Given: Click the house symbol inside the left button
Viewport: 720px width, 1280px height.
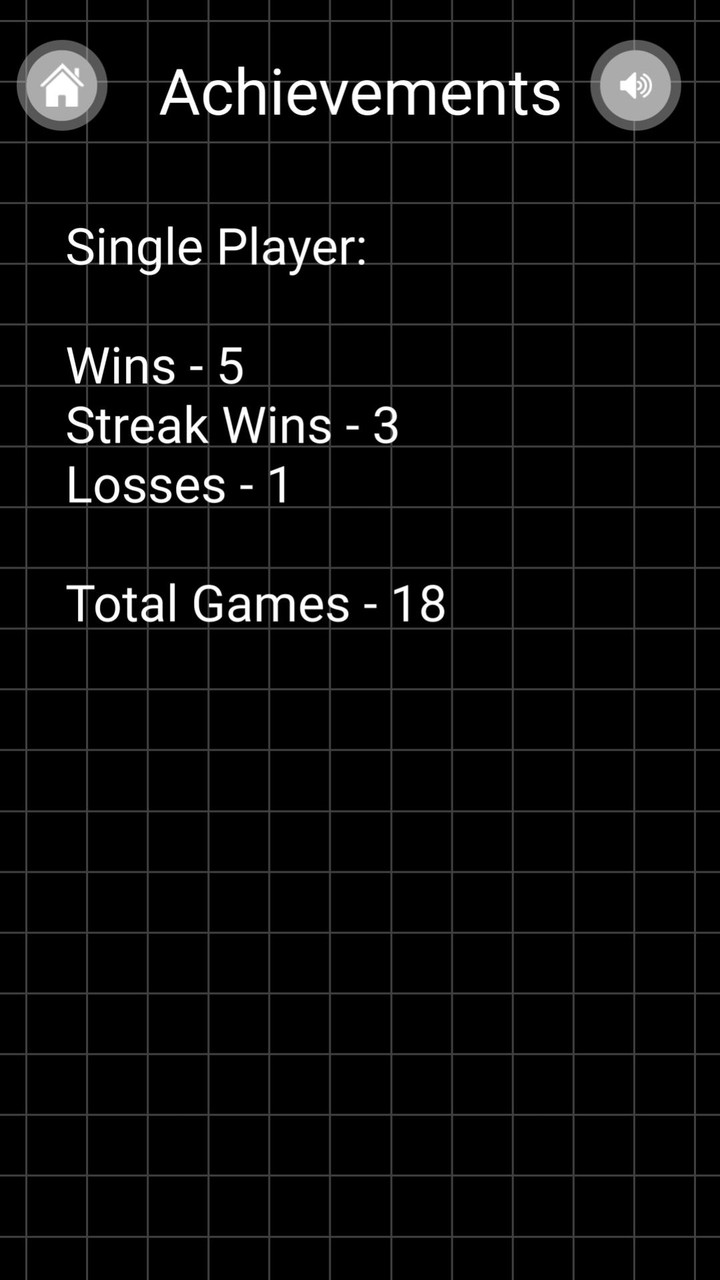Looking at the screenshot, I should (x=62, y=85).
